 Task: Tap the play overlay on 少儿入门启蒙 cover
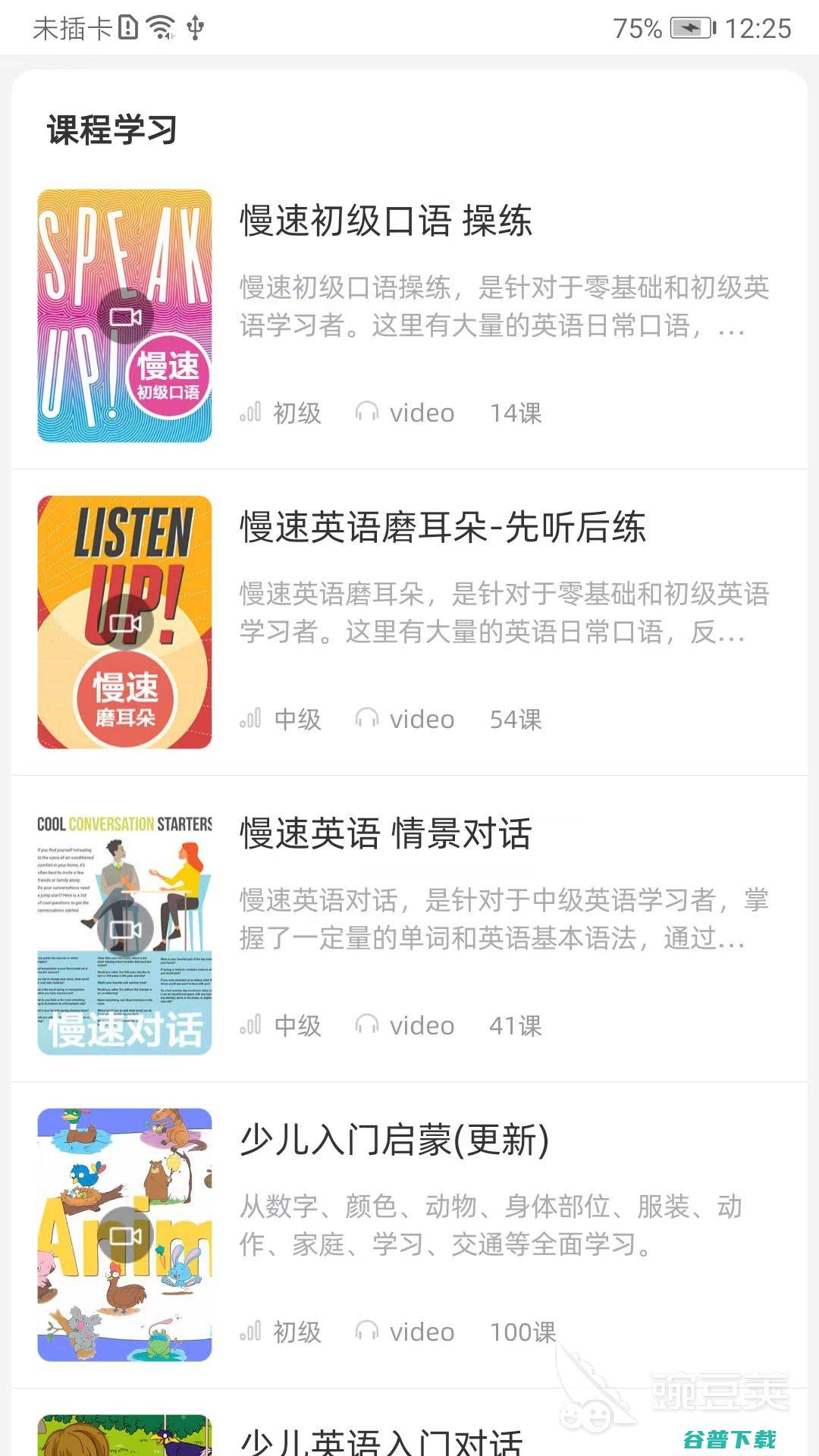coord(126,1235)
